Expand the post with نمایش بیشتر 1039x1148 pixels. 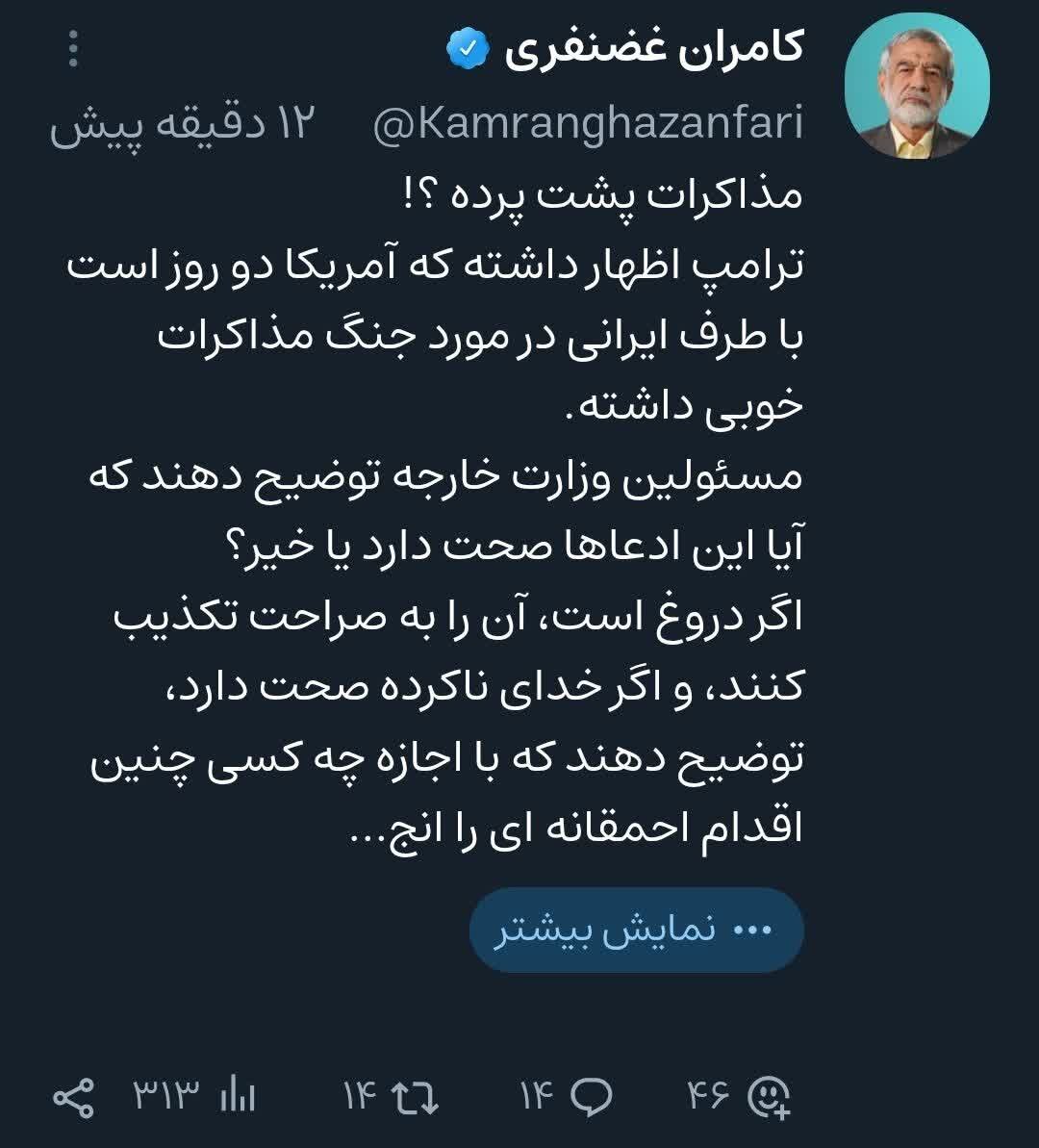click(x=636, y=931)
